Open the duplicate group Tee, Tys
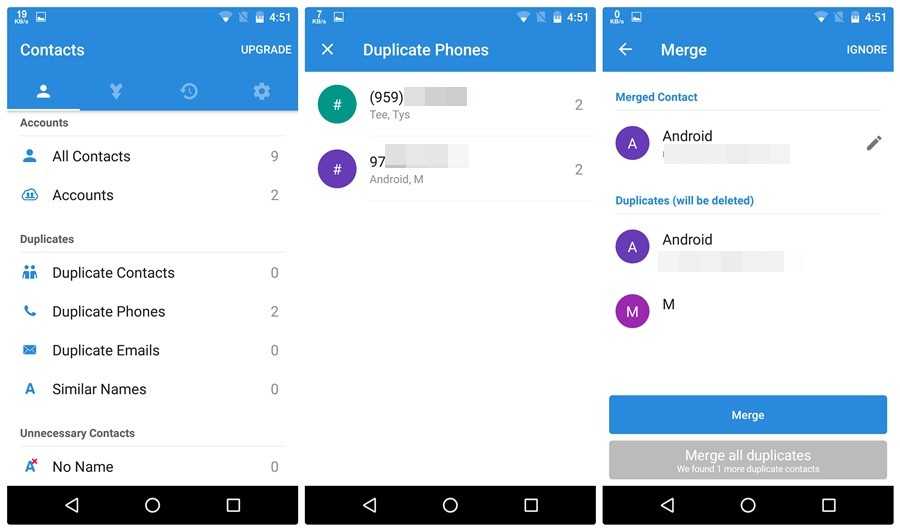 point(450,104)
